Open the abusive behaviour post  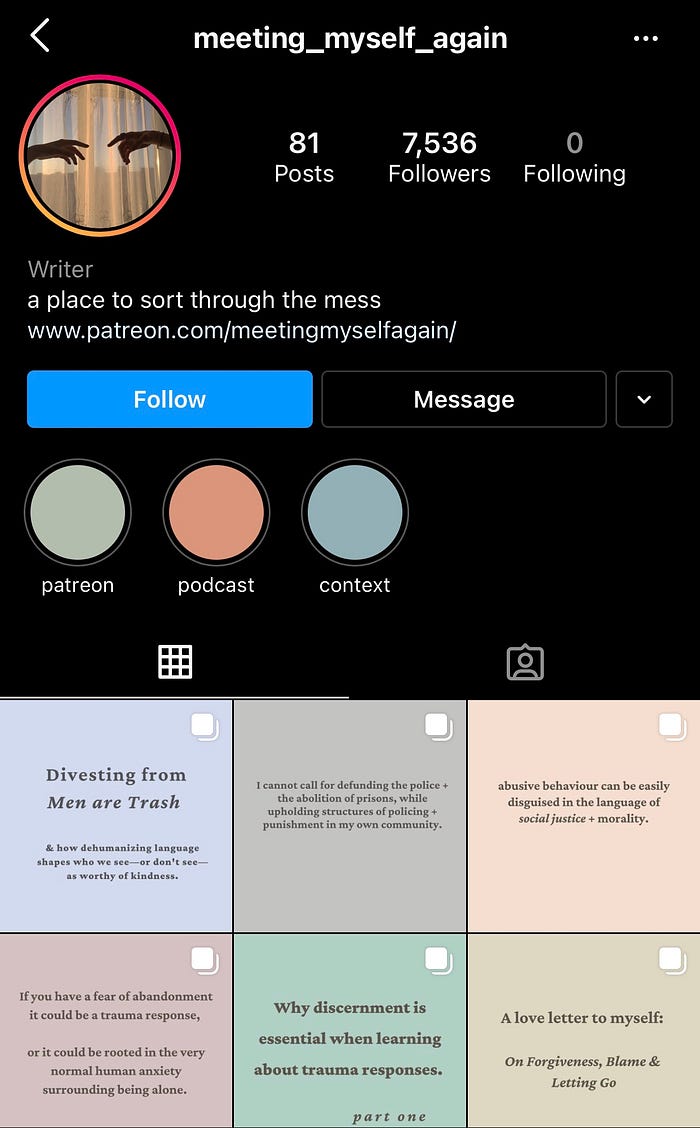click(584, 816)
